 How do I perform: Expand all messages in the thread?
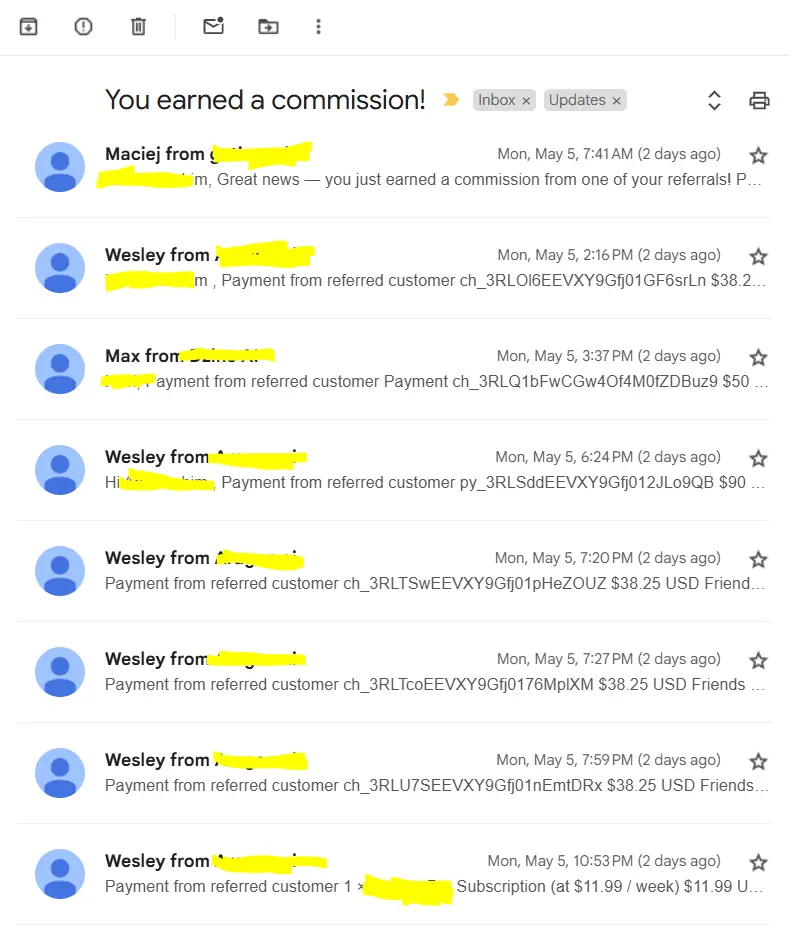point(714,100)
